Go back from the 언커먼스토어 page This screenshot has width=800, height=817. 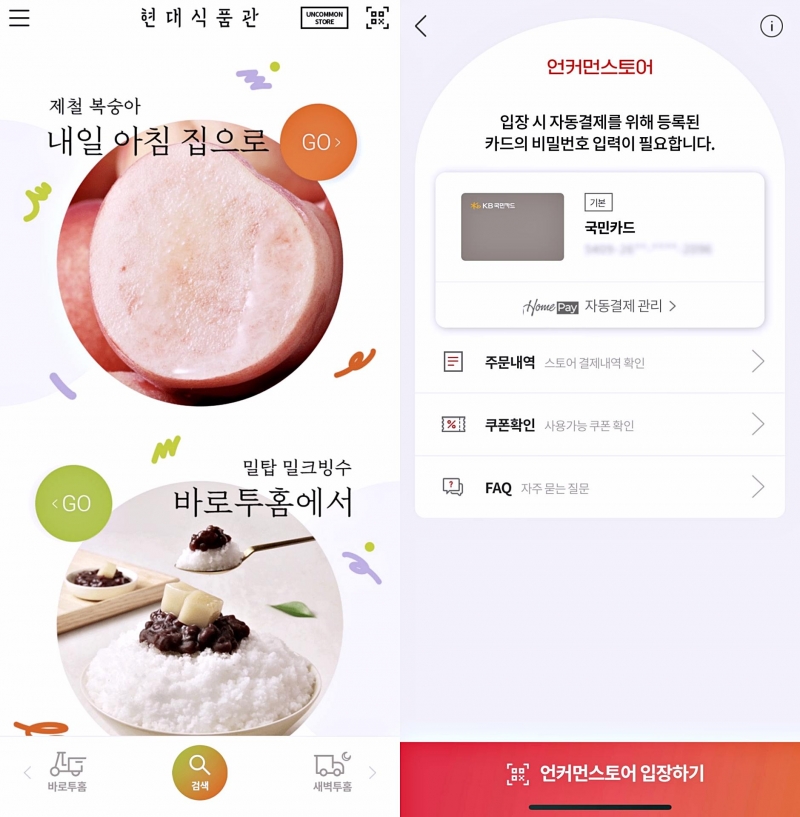pyautogui.click(x=421, y=27)
